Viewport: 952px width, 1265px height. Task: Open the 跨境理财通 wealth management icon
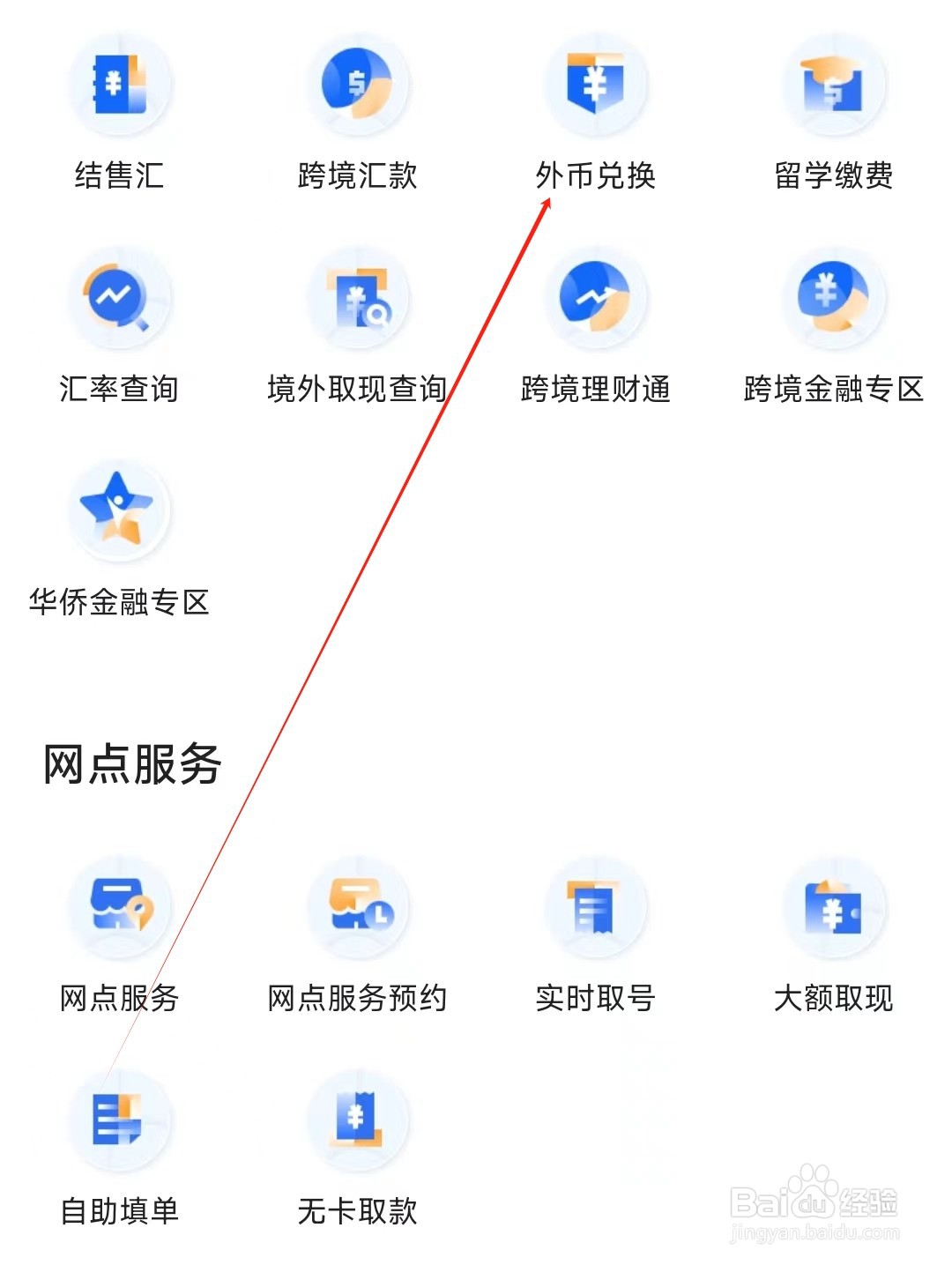(x=595, y=298)
